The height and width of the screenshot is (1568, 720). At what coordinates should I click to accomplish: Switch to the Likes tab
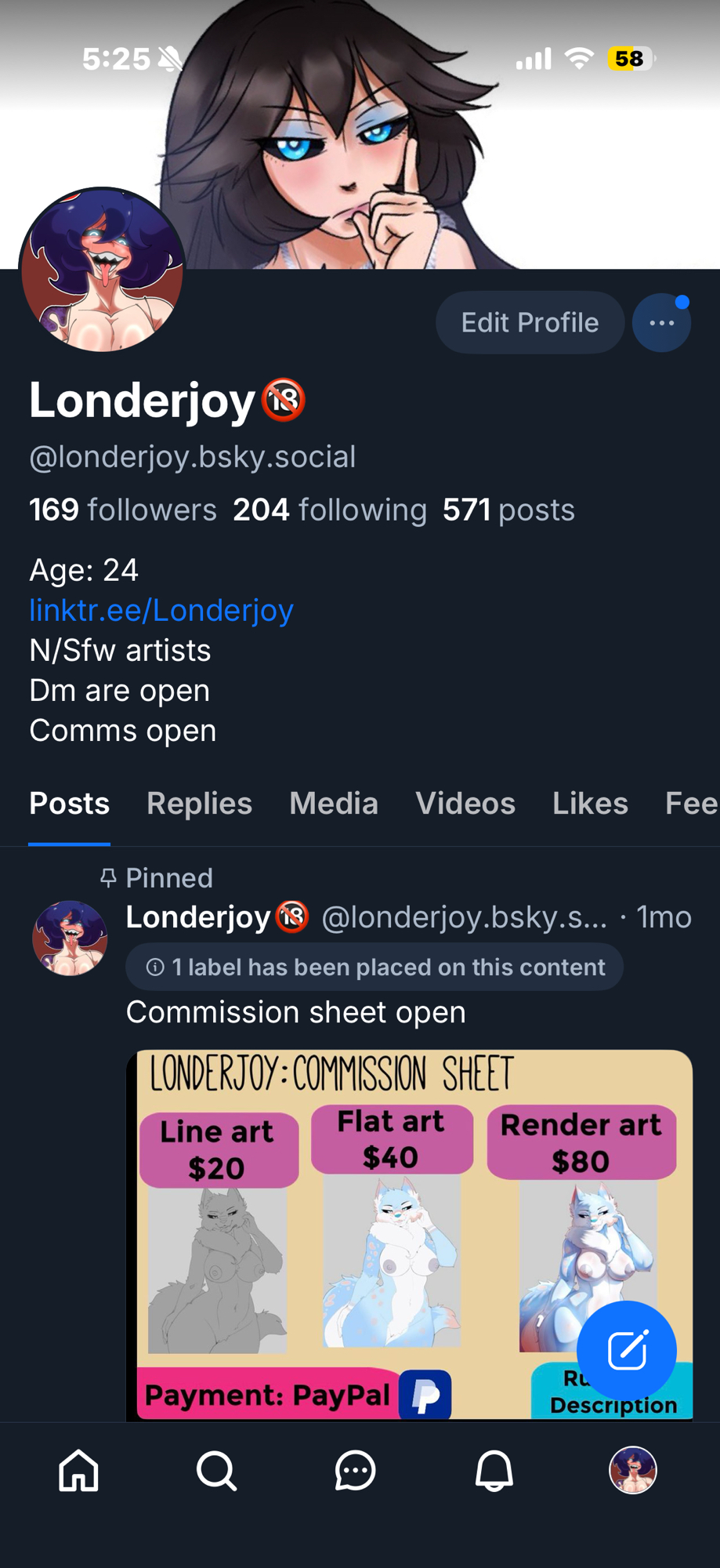590,804
